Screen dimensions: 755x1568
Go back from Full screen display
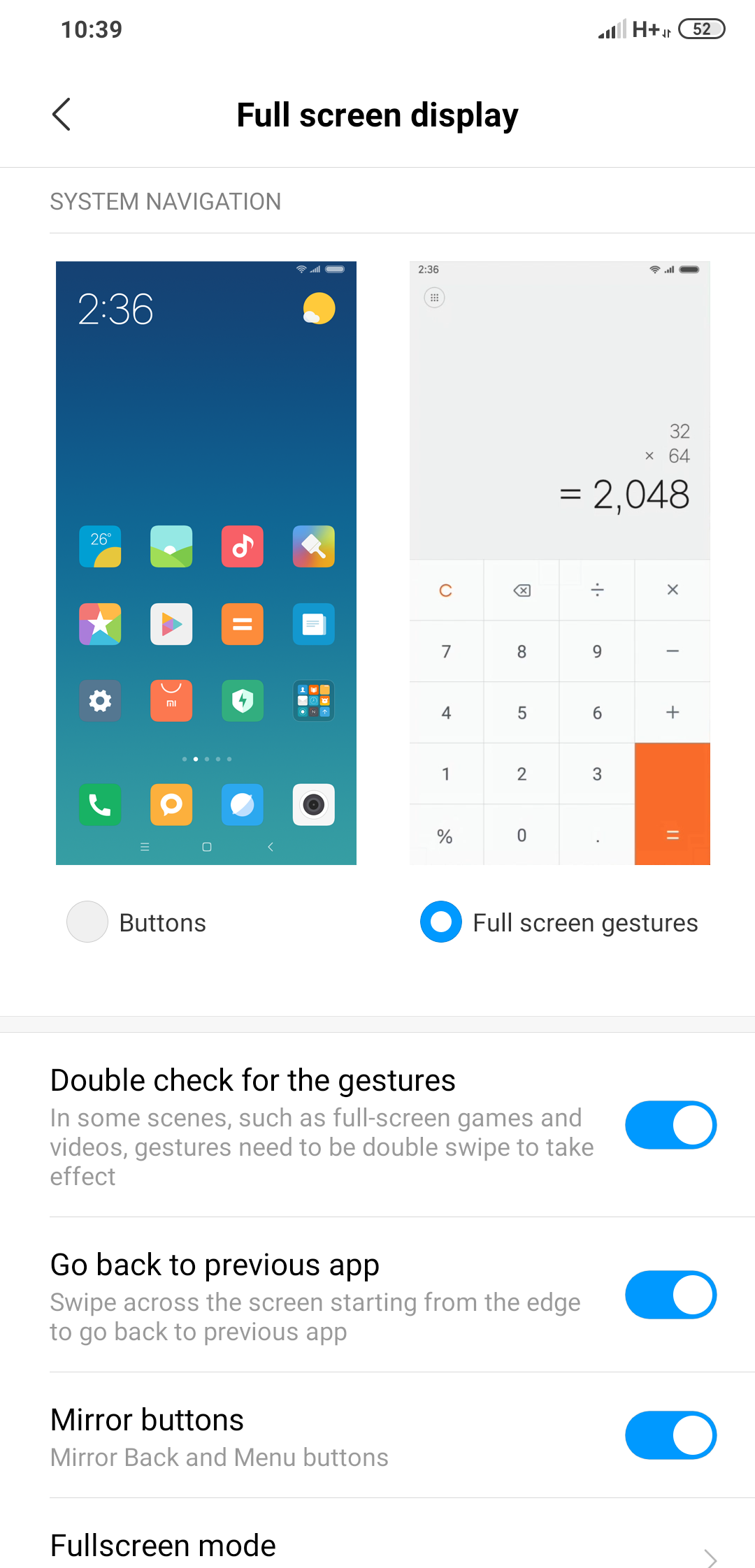[x=62, y=115]
